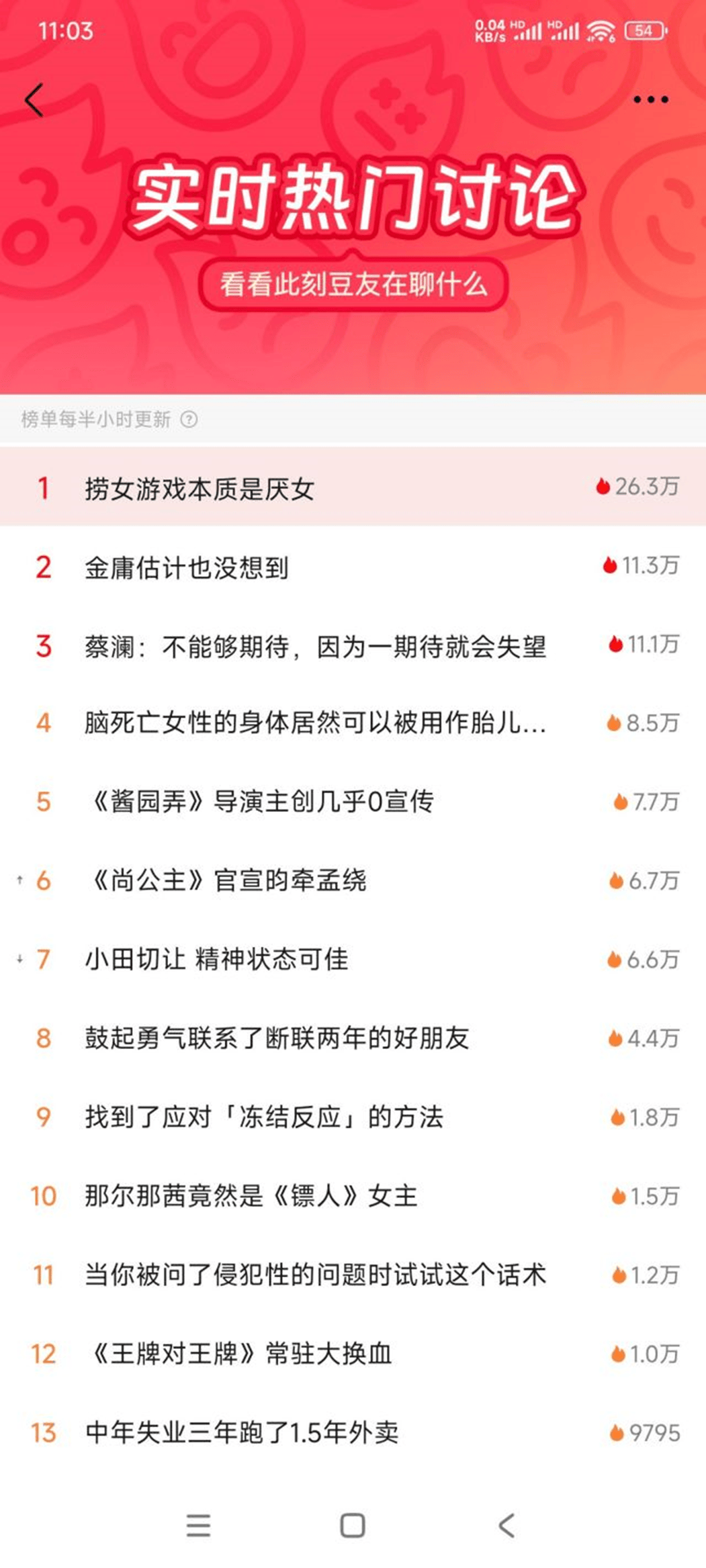Screen dimensions: 706x1568
Task: Open 《酱园弄》导演主创几乎0宣传 topic
Action: [259, 802]
